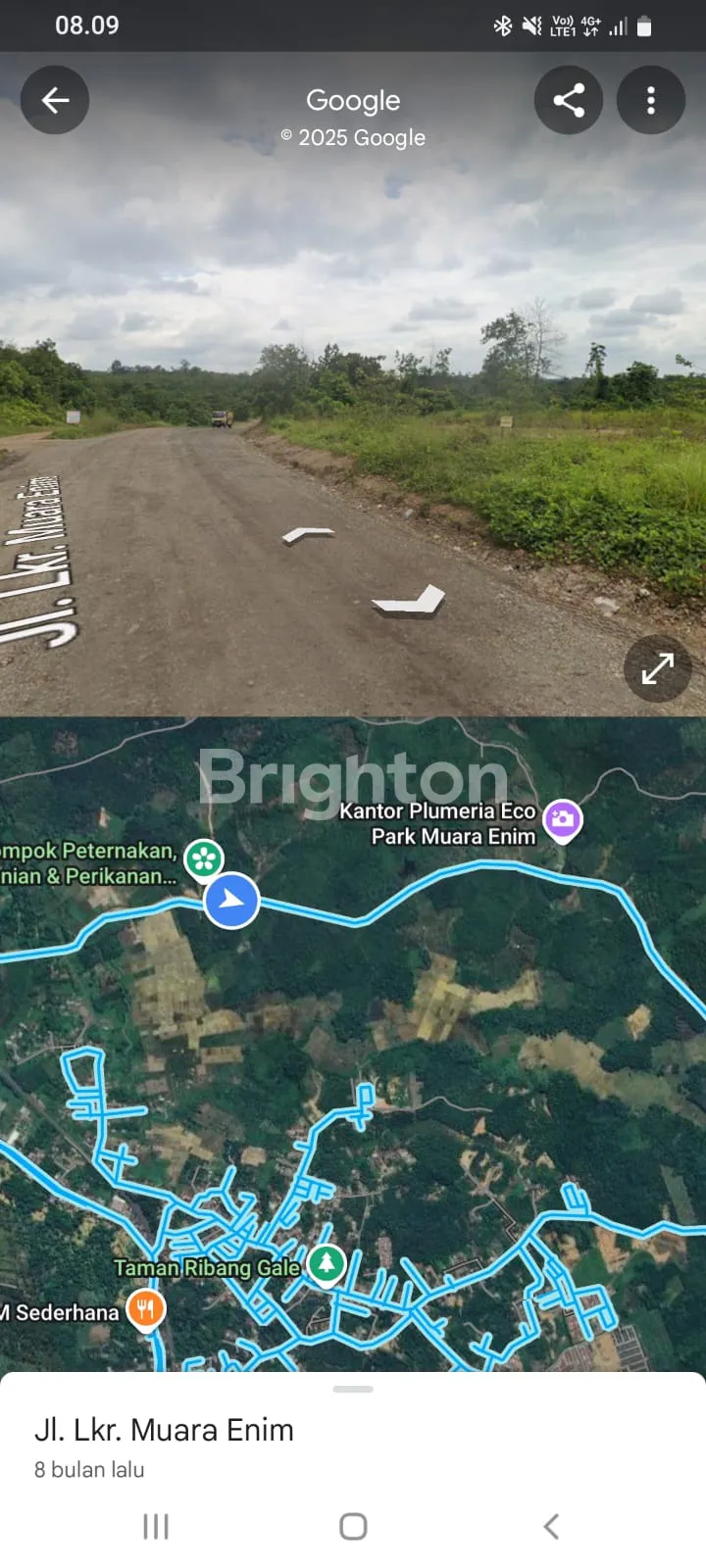Viewport: 706px width, 1568px height.
Task: Expand Street View to full screen
Action: coord(657,668)
